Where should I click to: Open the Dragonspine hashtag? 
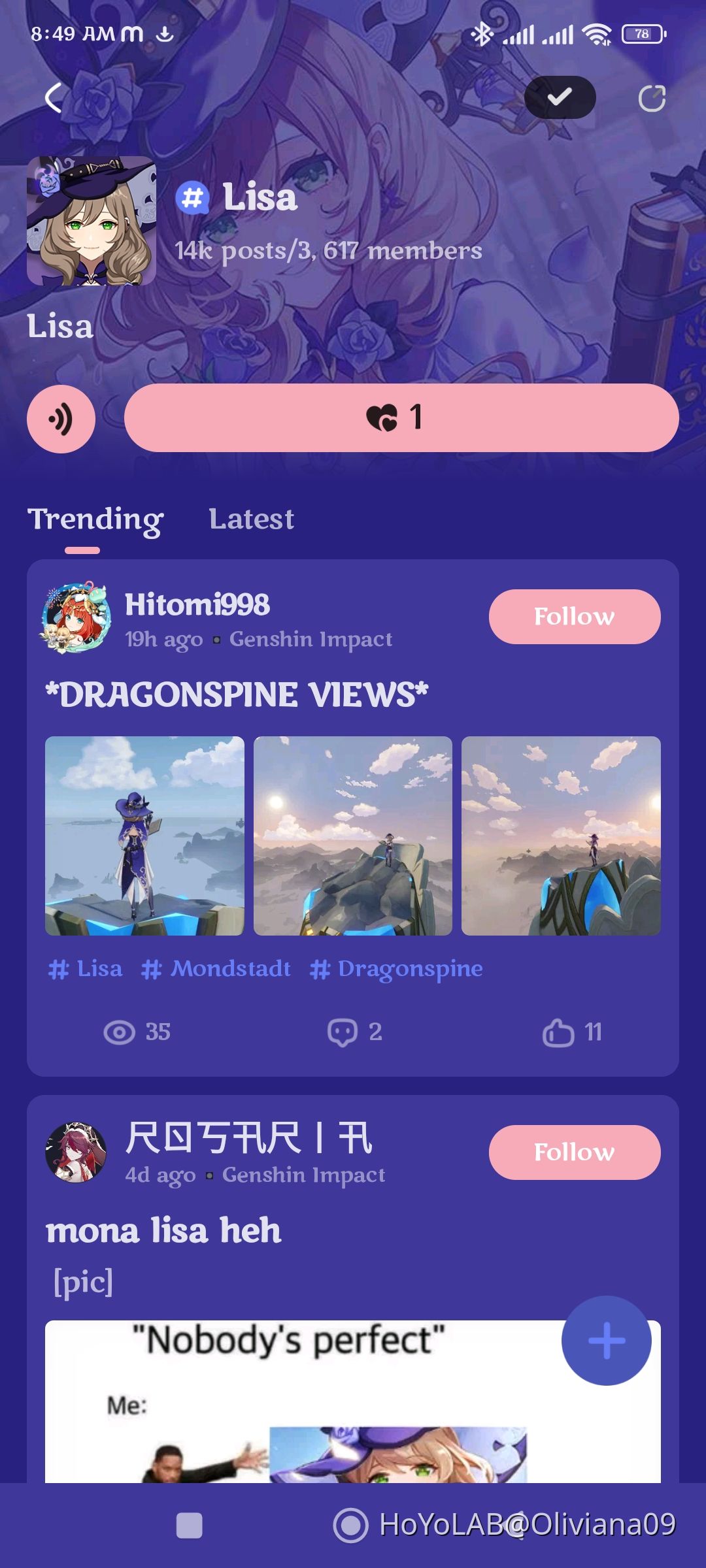pos(396,969)
